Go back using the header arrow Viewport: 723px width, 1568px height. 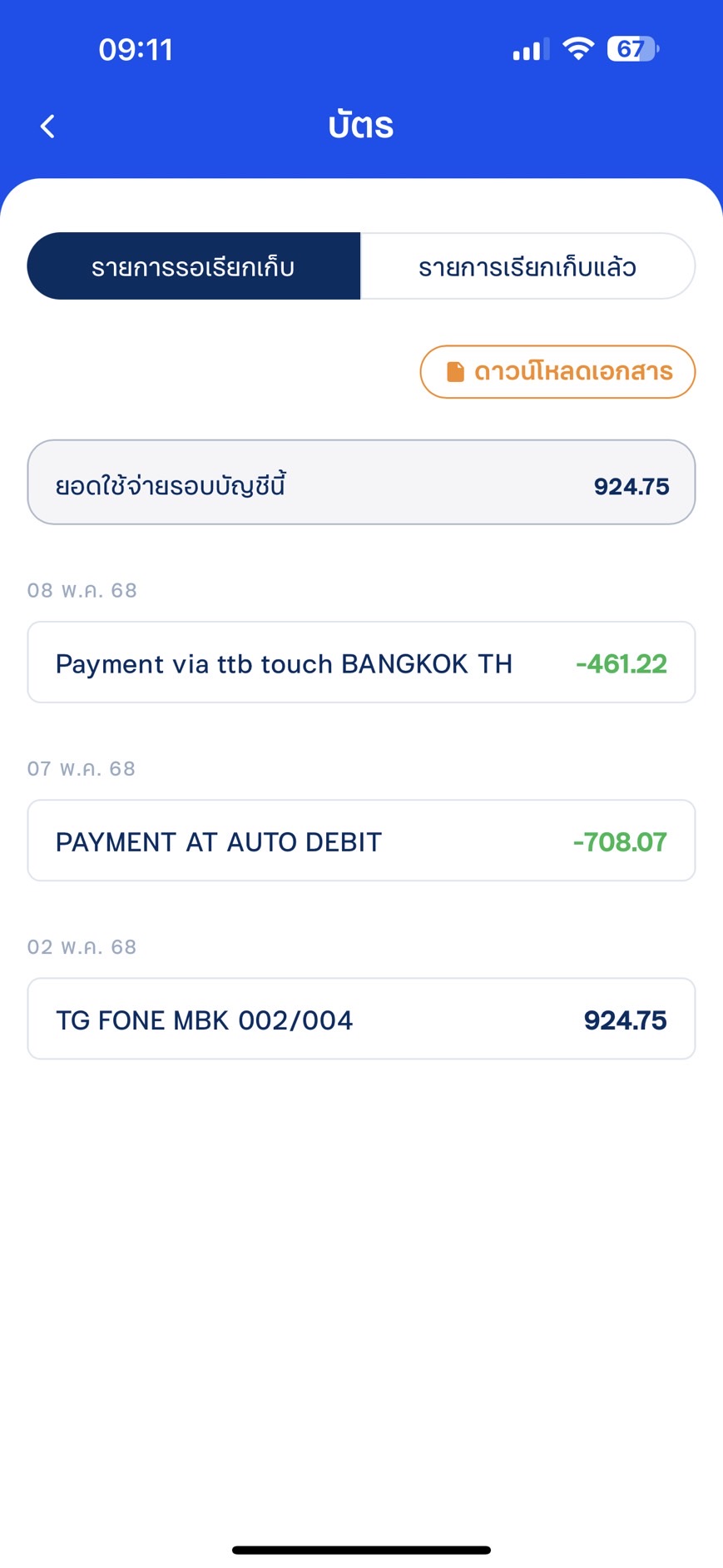coord(47,127)
